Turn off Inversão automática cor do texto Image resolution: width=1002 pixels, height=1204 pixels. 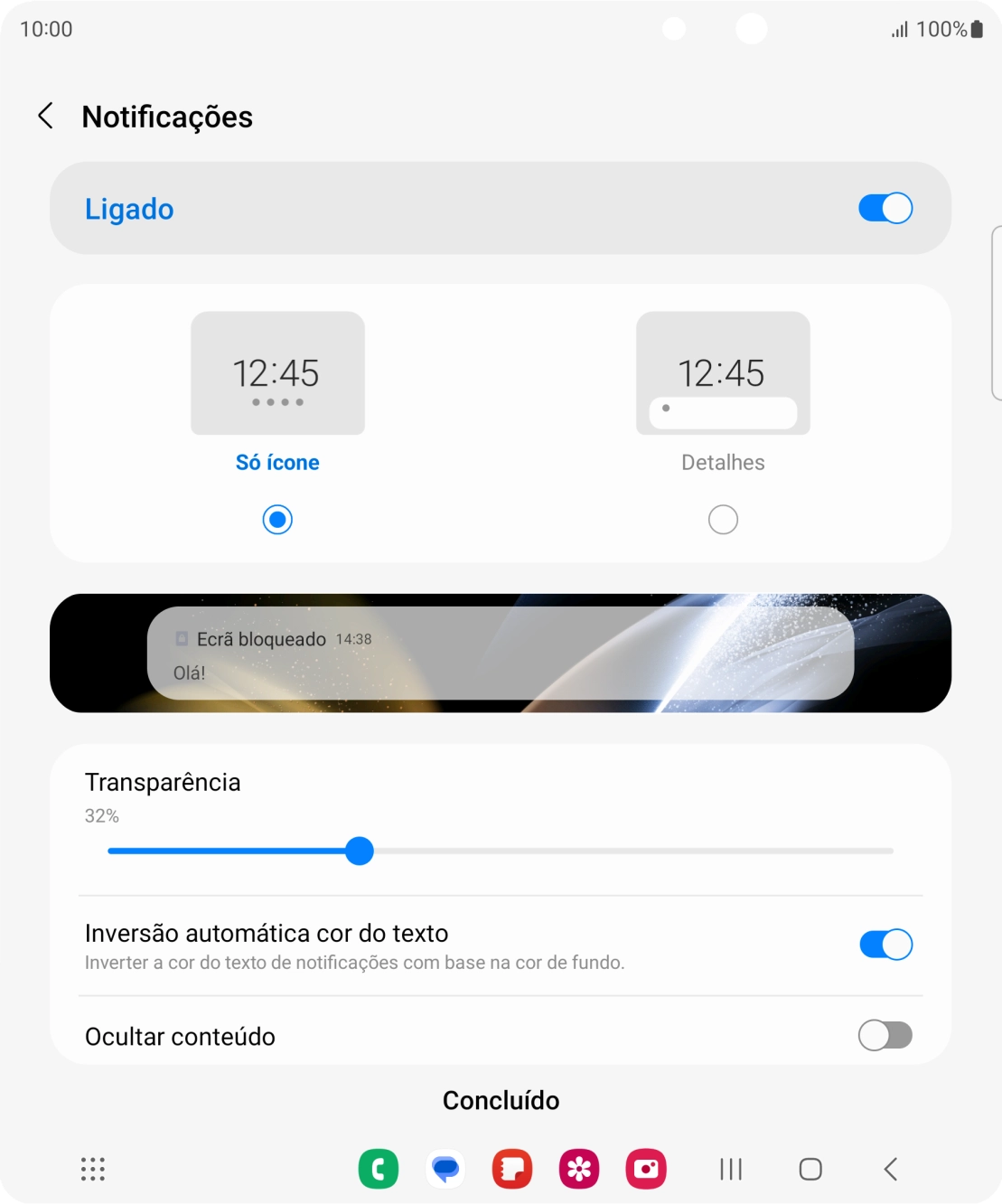click(x=885, y=944)
